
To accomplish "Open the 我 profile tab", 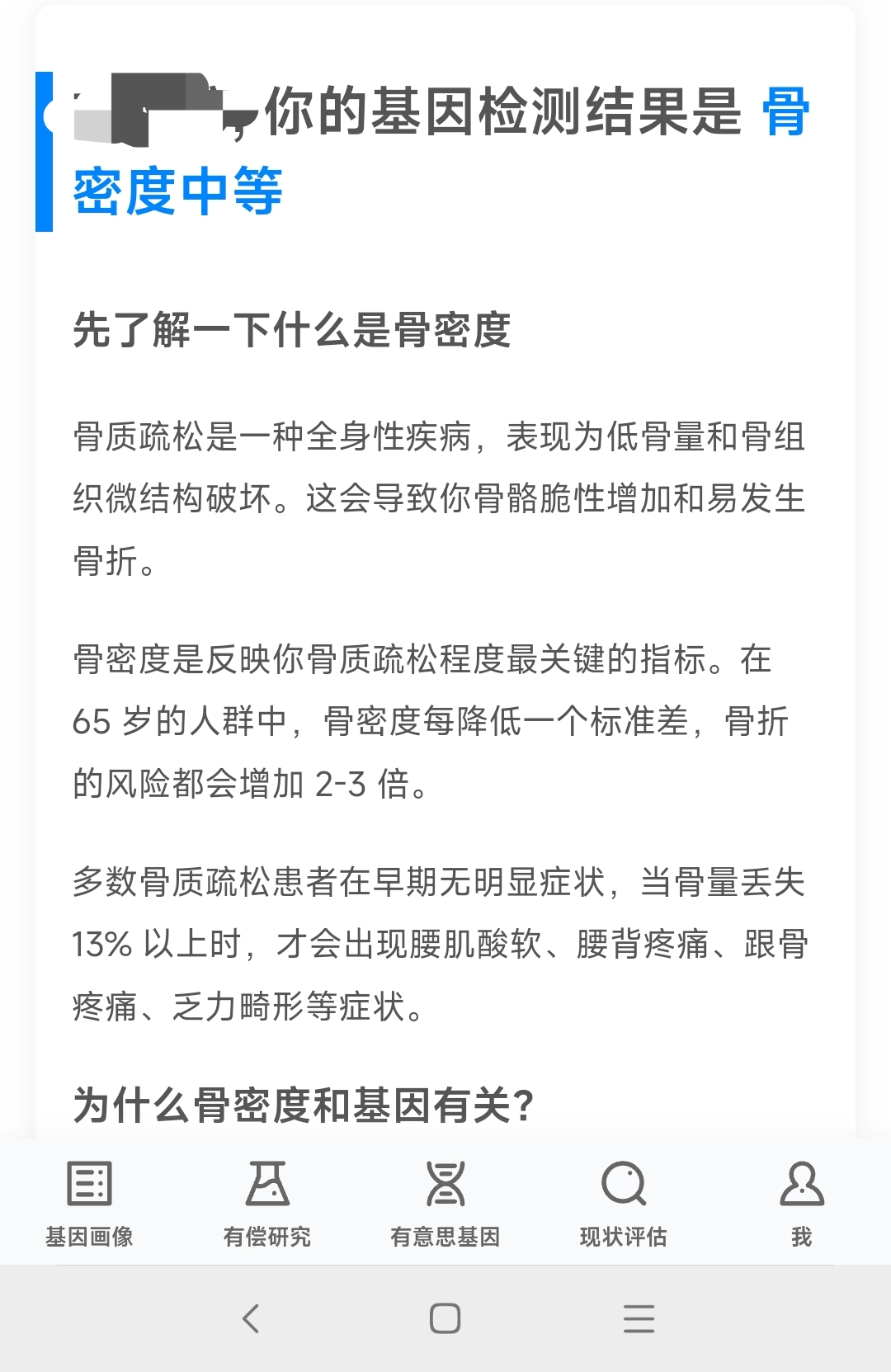I will 801,1202.
